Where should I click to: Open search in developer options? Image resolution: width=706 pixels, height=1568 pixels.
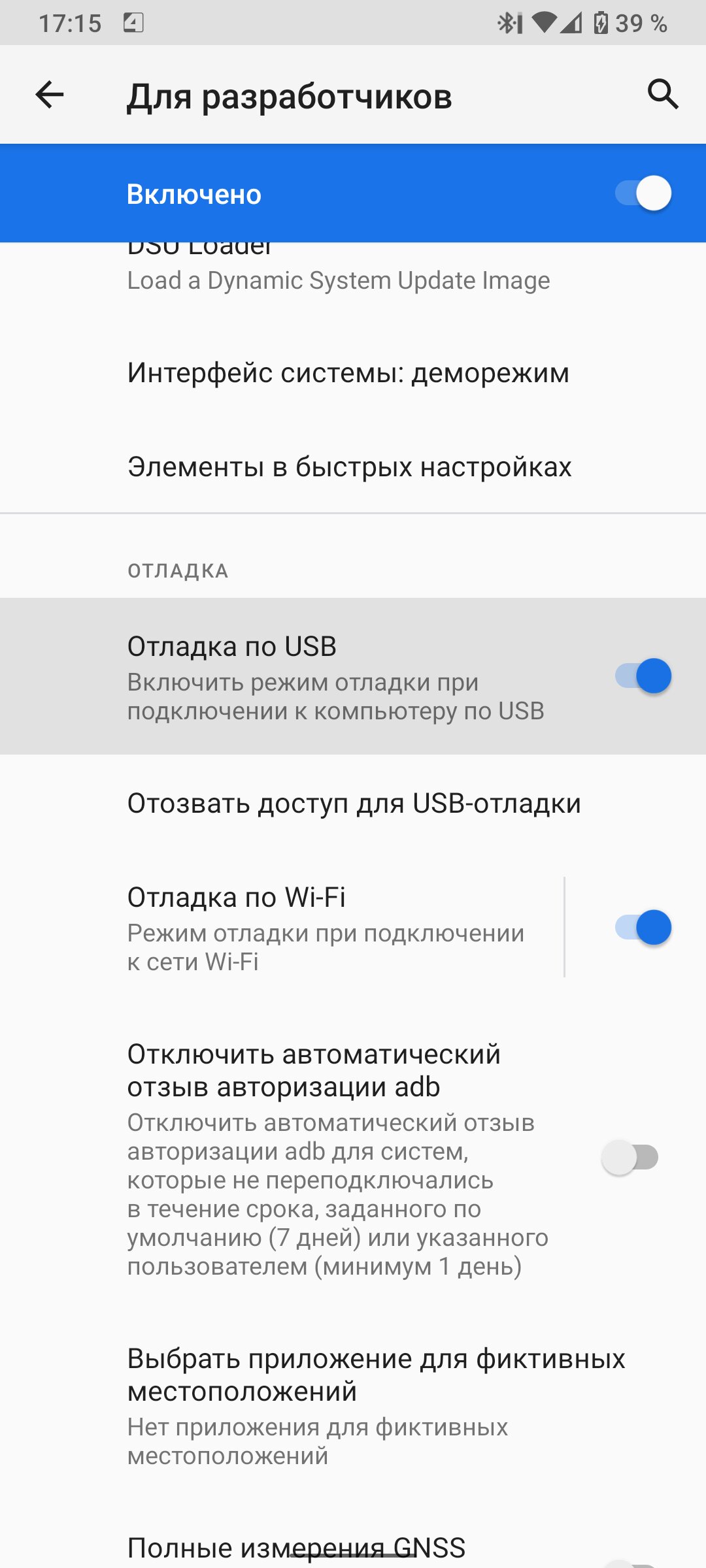(663, 94)
